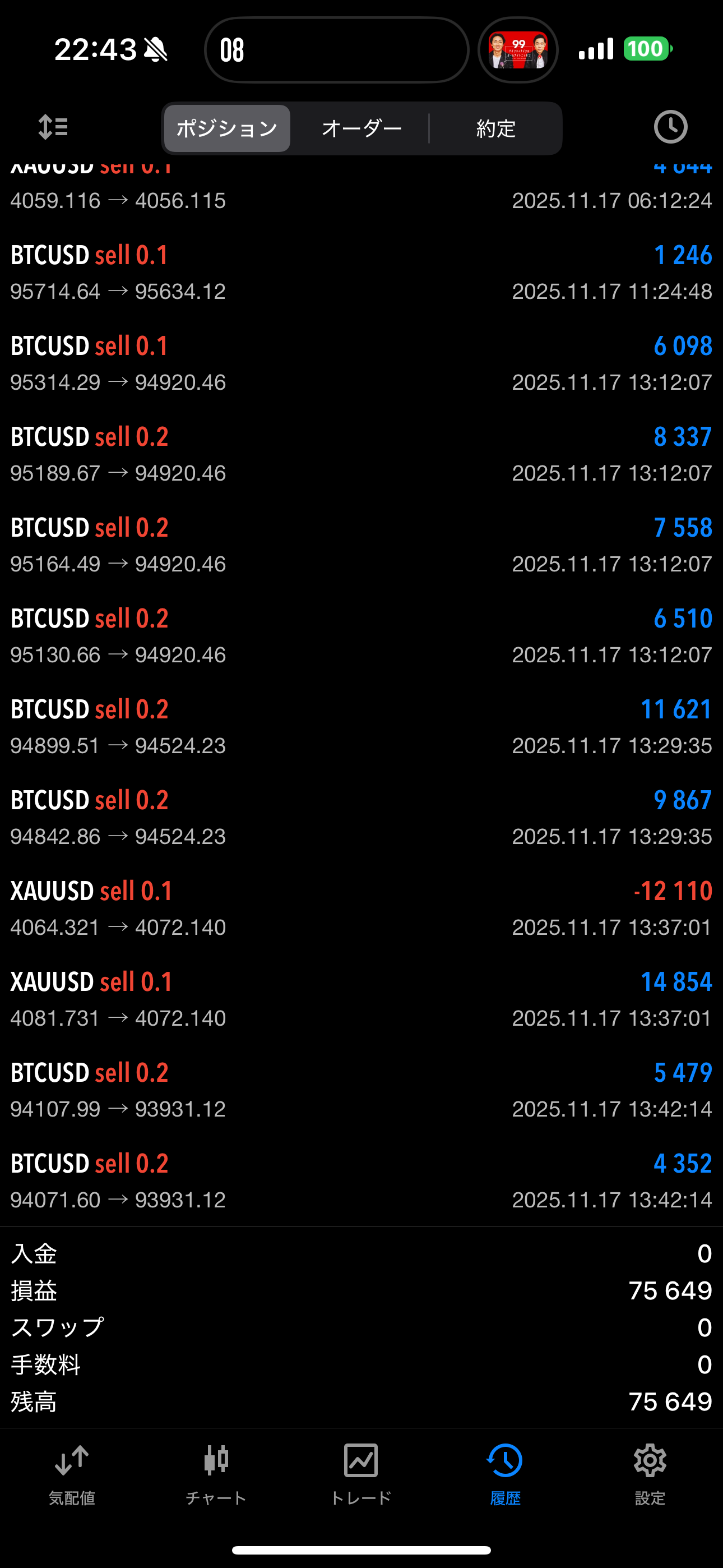Open the history period clock icon

670,127
